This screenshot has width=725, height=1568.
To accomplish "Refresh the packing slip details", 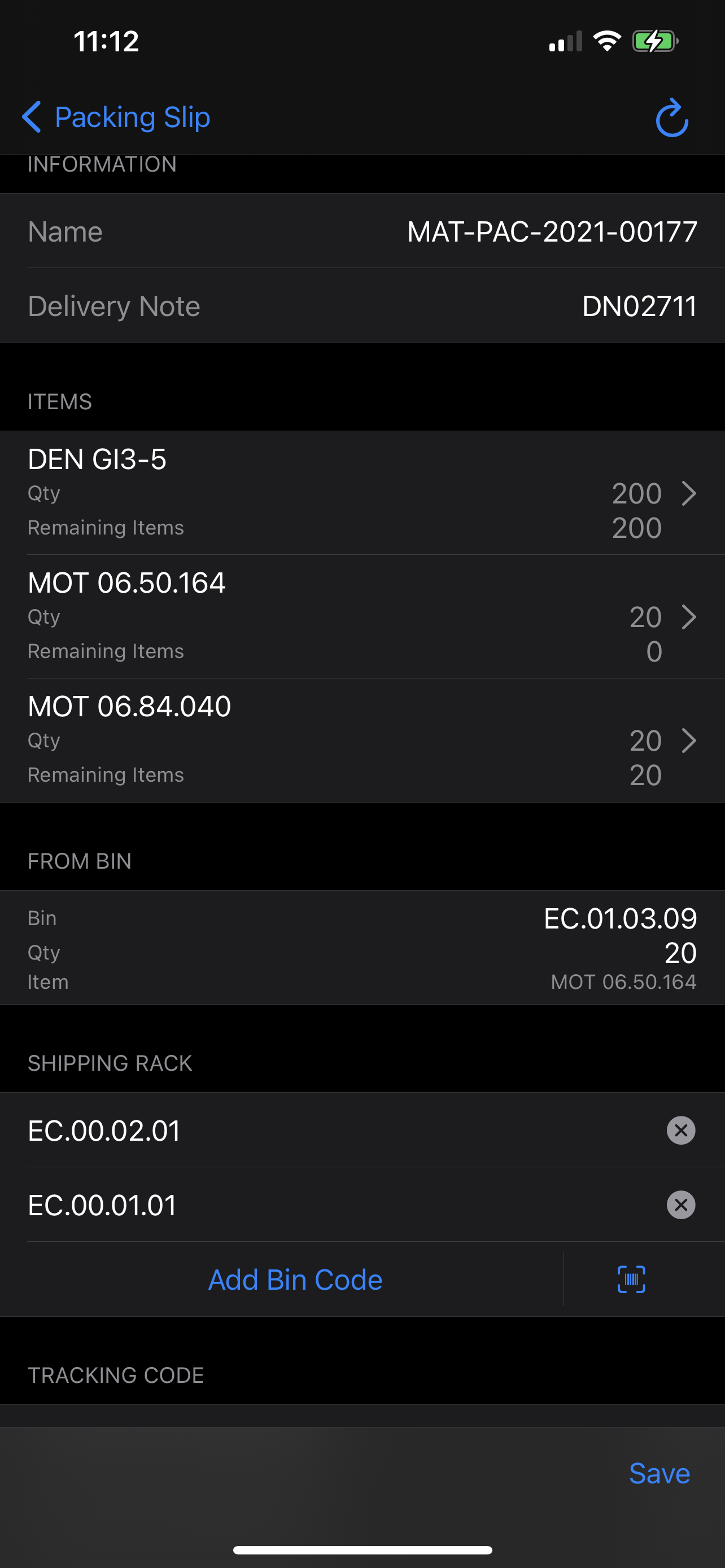I will (671, 117).
